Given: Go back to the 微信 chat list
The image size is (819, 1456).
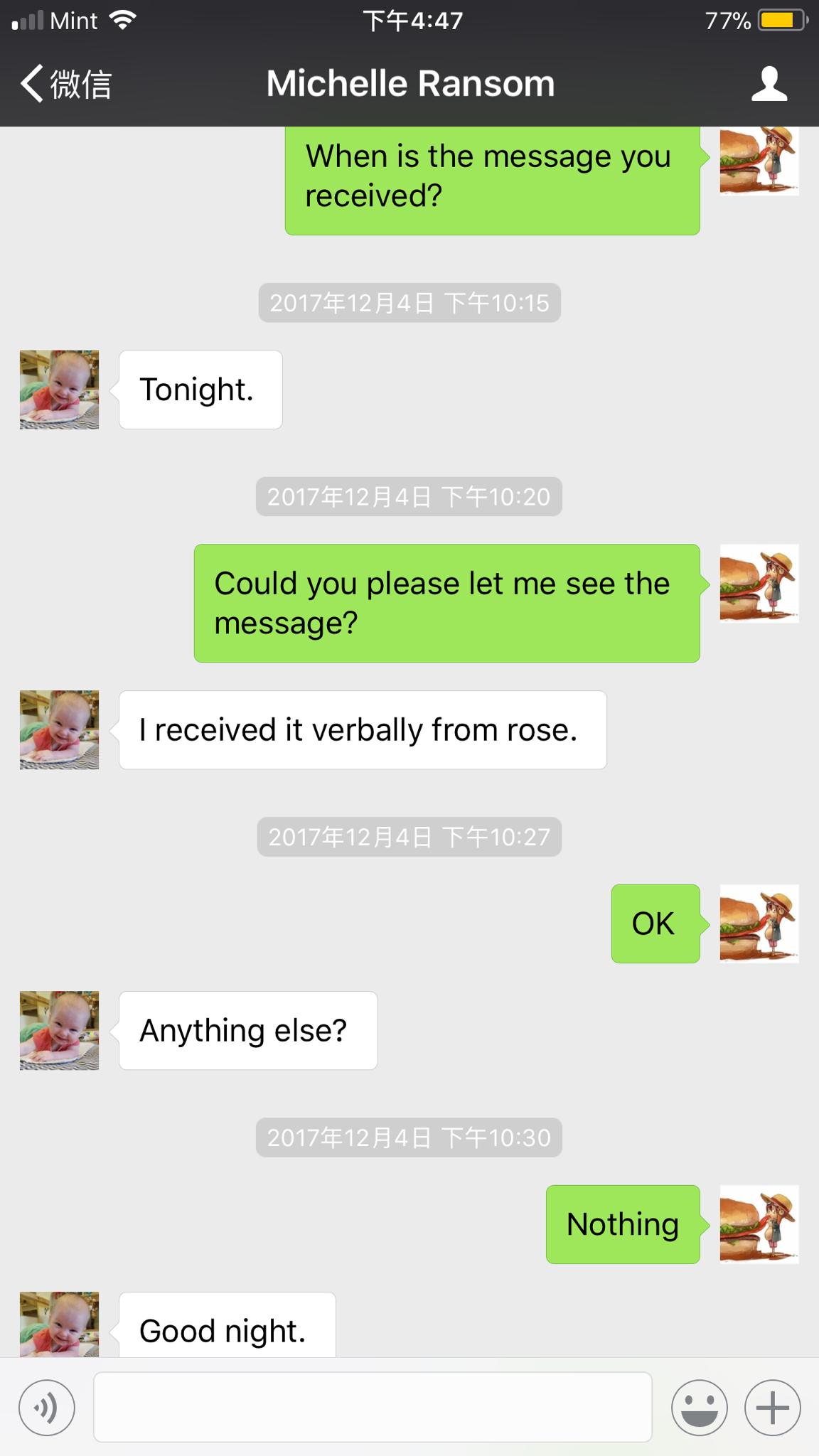Looking at the screenshot, I should 65,85.
